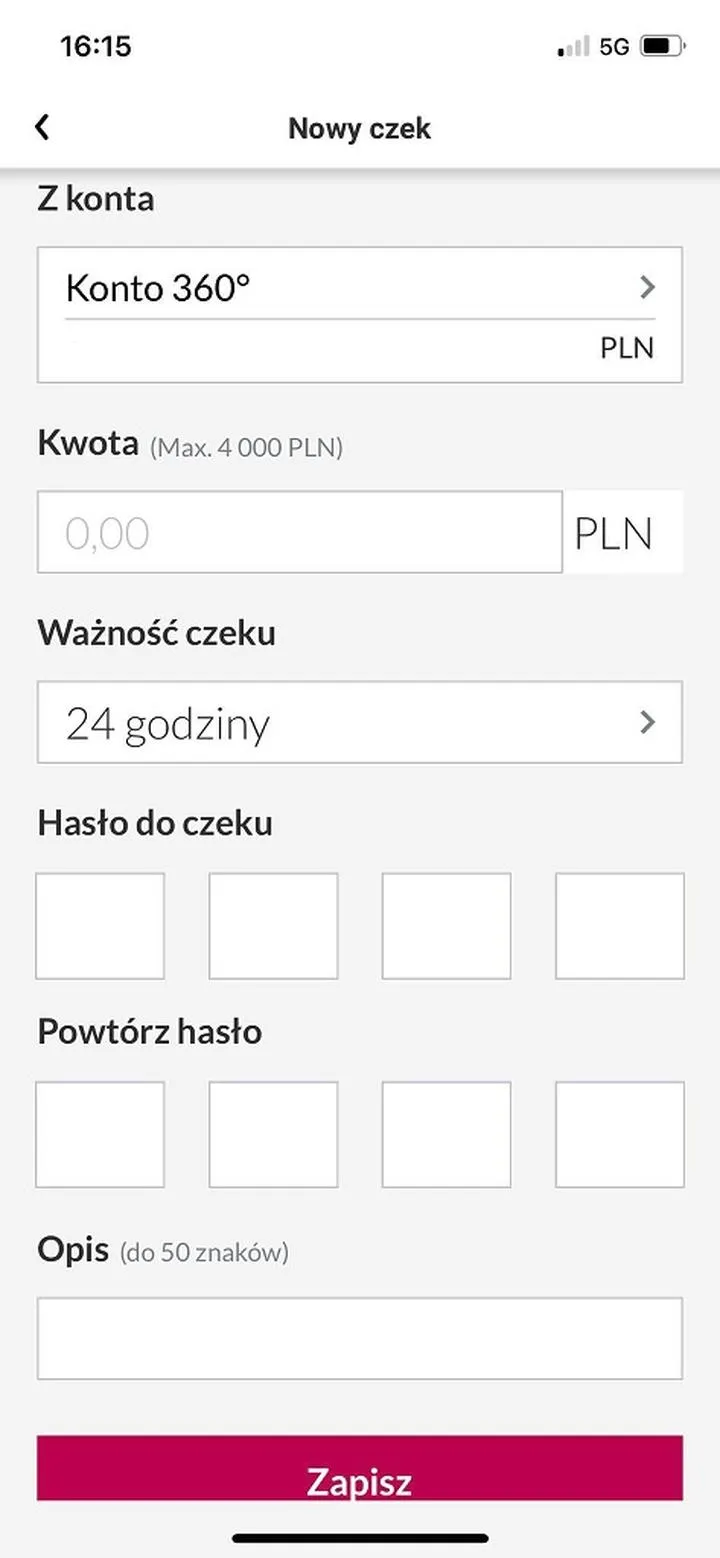The height and width of the screenshot is (1558, 720).
Task: Select the fourth Powtórz hasło box
Action: point(619,1134)
